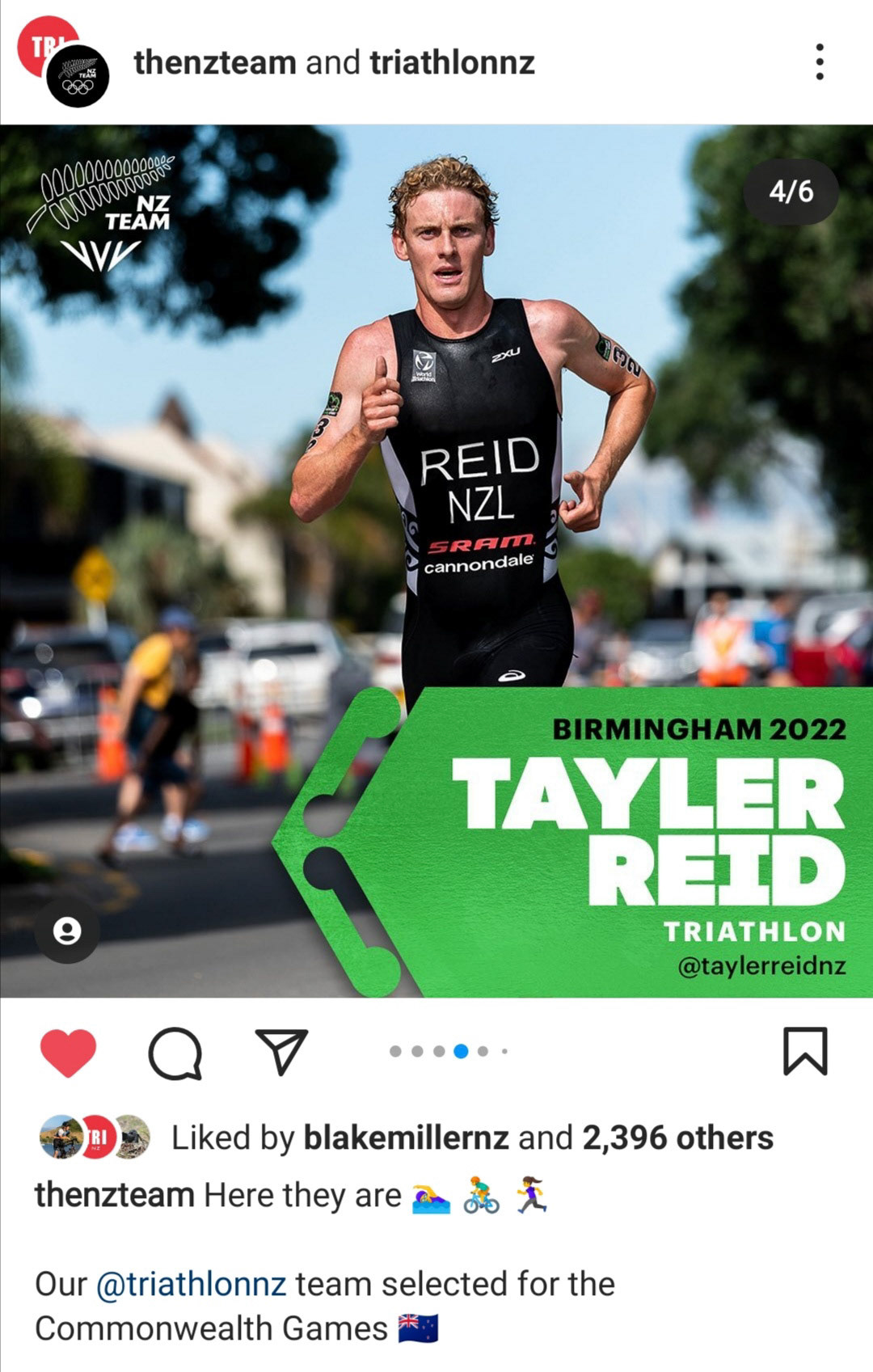Share the post using the paper plane
This screenshot has height=1372, width=873.
(x=281, y=1051)
